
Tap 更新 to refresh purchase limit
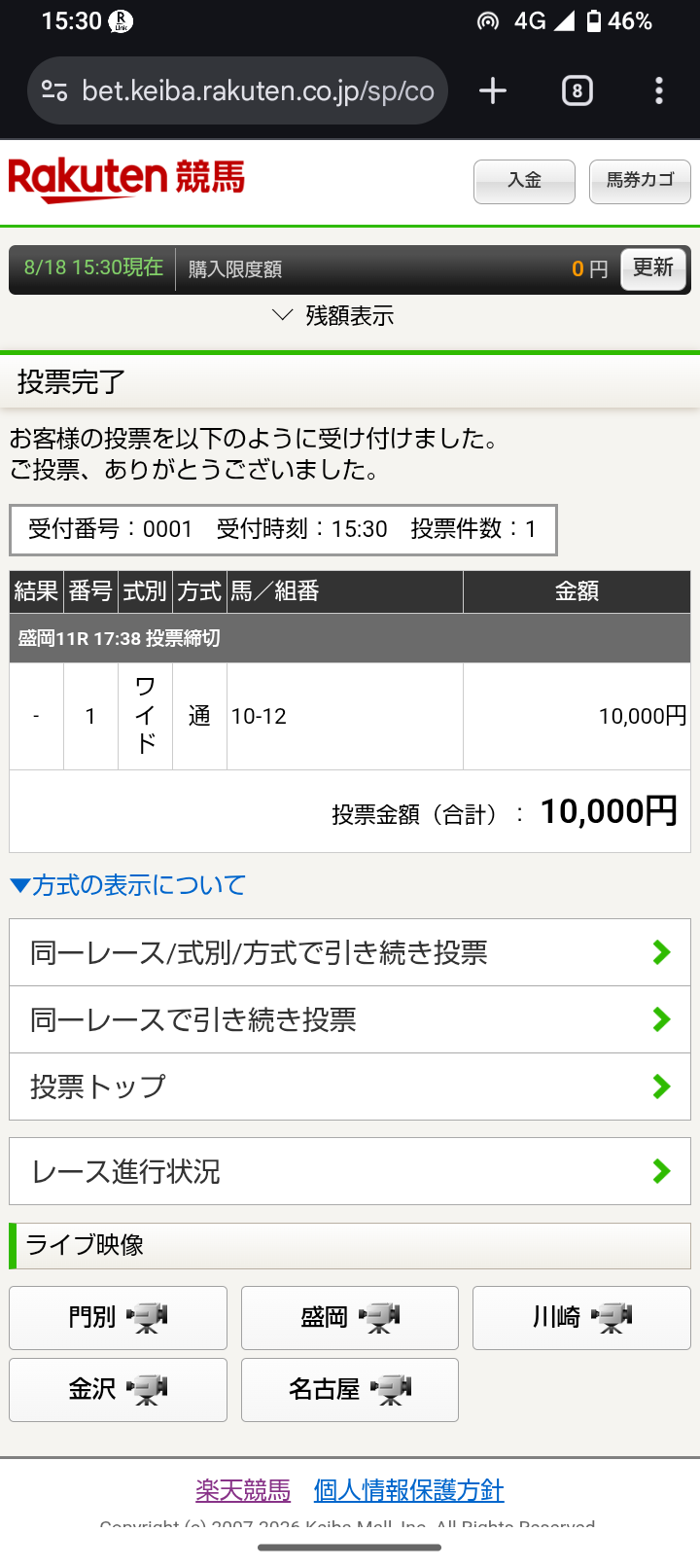point(653,268)
